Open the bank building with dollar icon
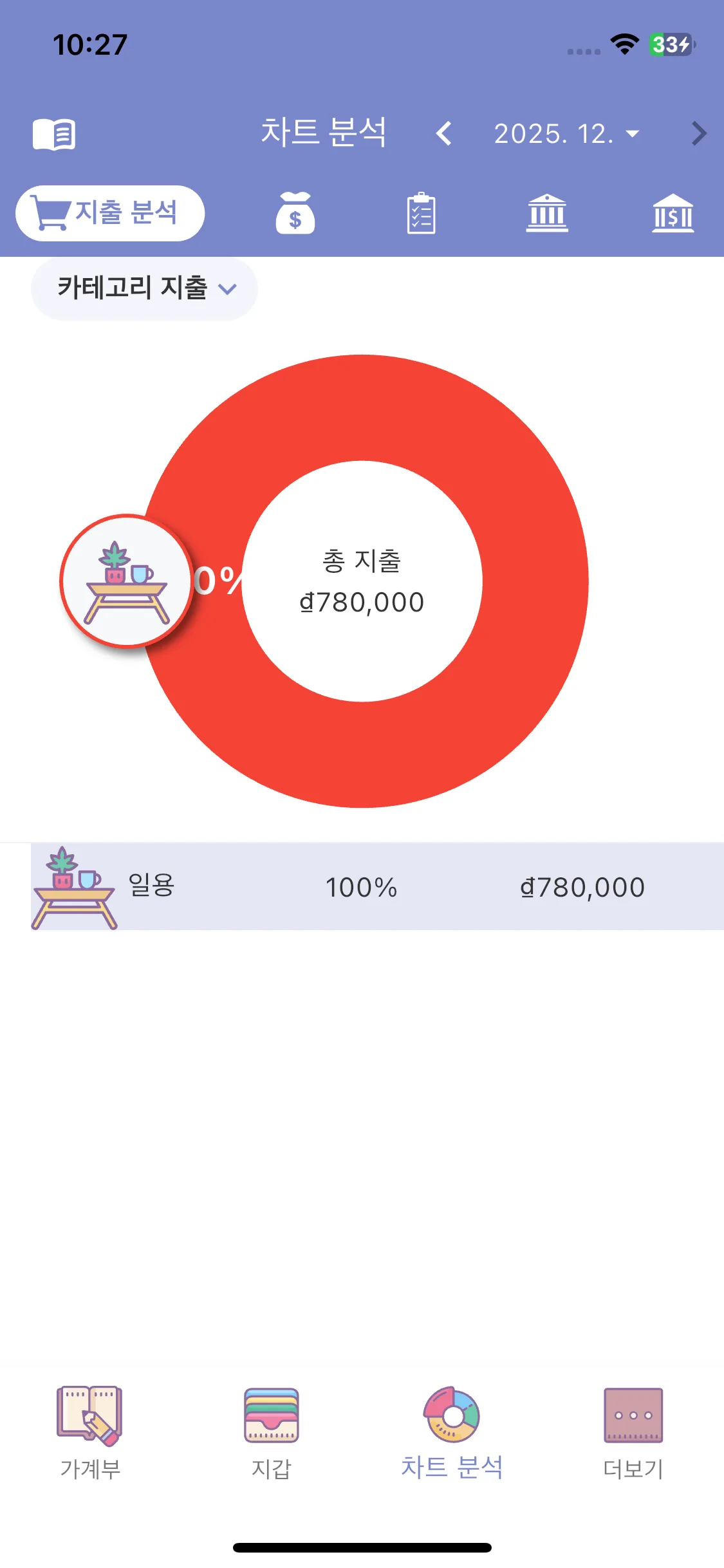 pyautogui.click(x=673, y=214)
